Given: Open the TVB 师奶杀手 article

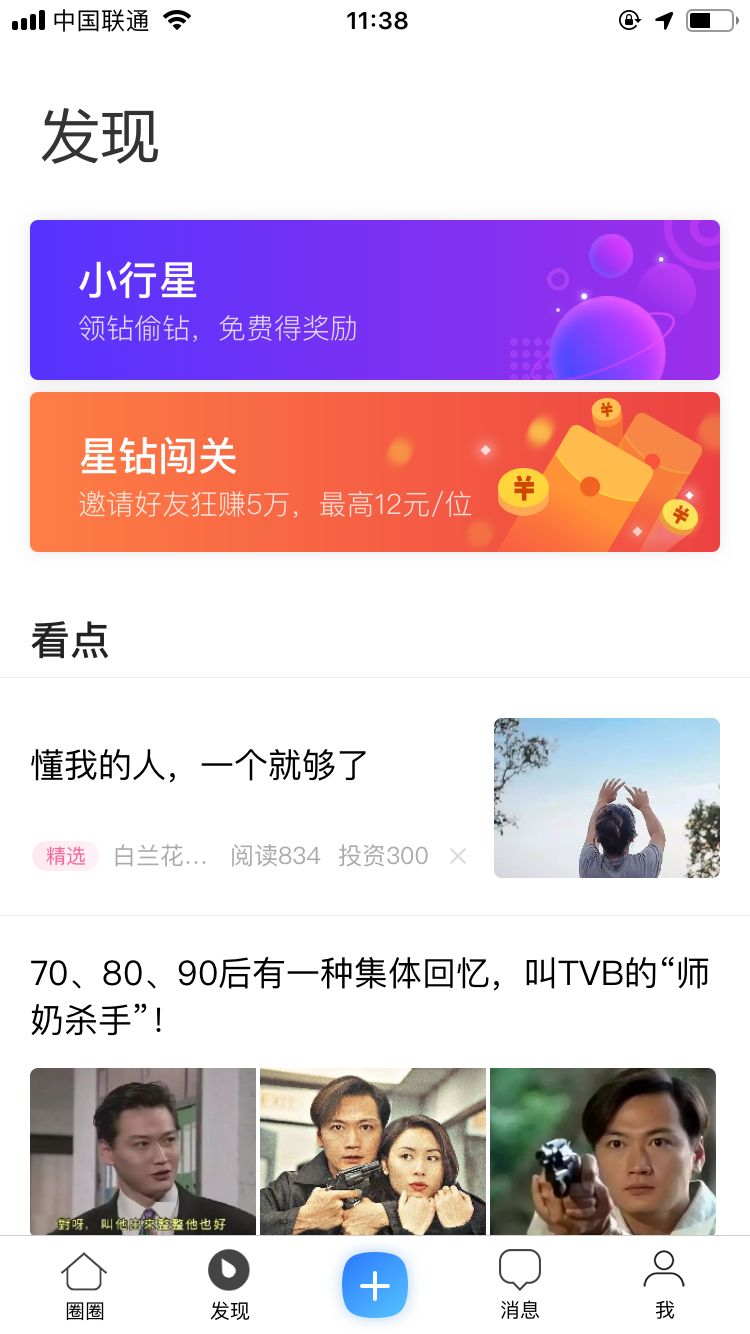Looking at the screenshot, I should coord(370,996).
